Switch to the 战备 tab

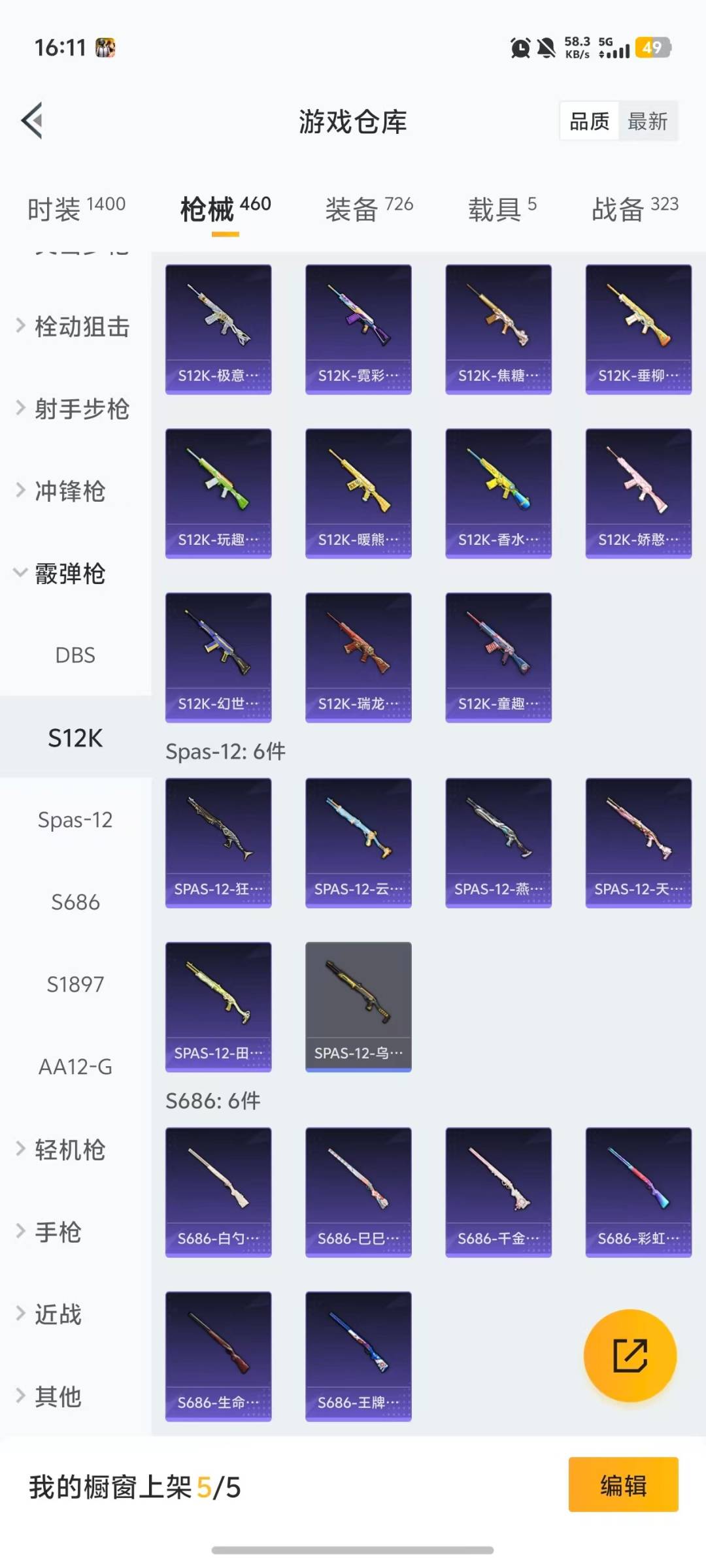point(634,209)
